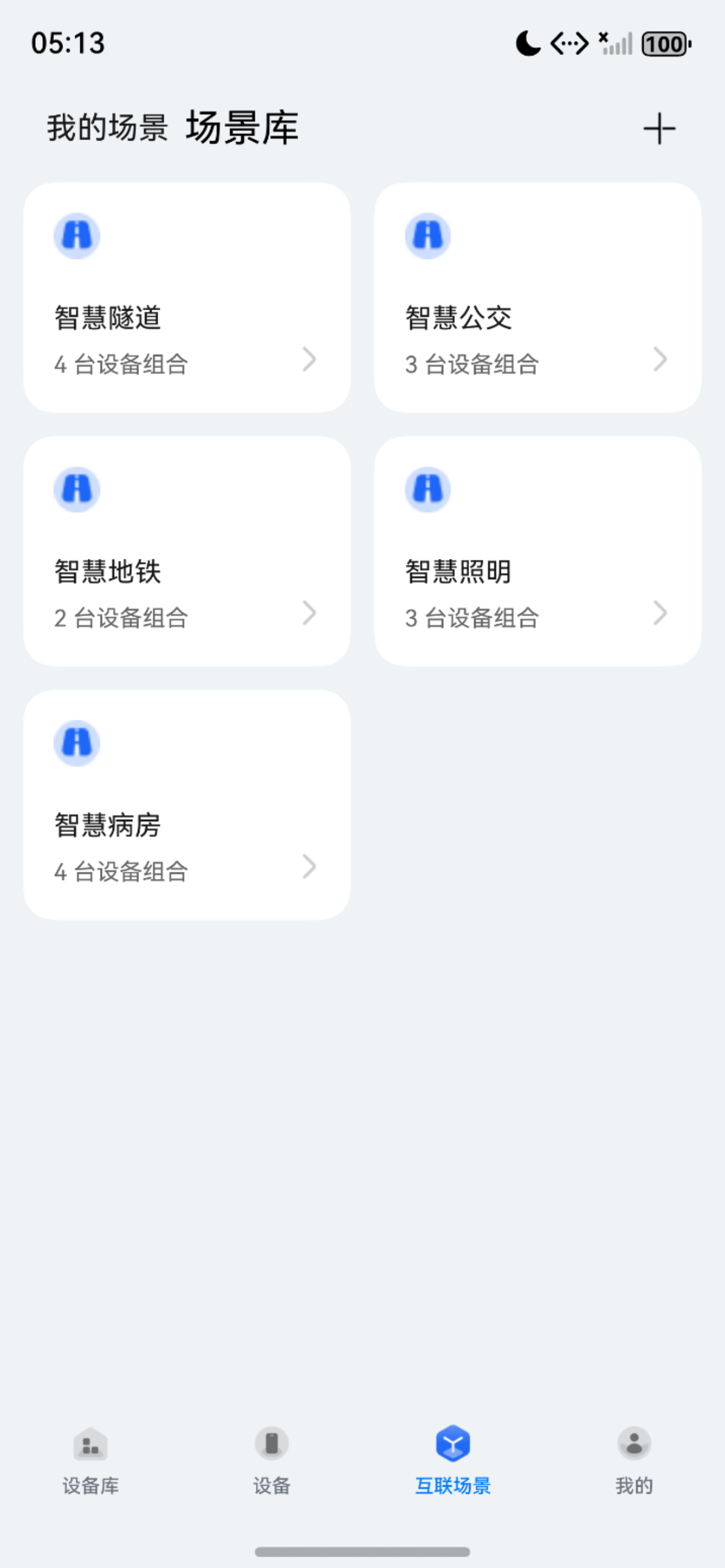Click the 智慧地铁 scene icon

click(76, 489)
